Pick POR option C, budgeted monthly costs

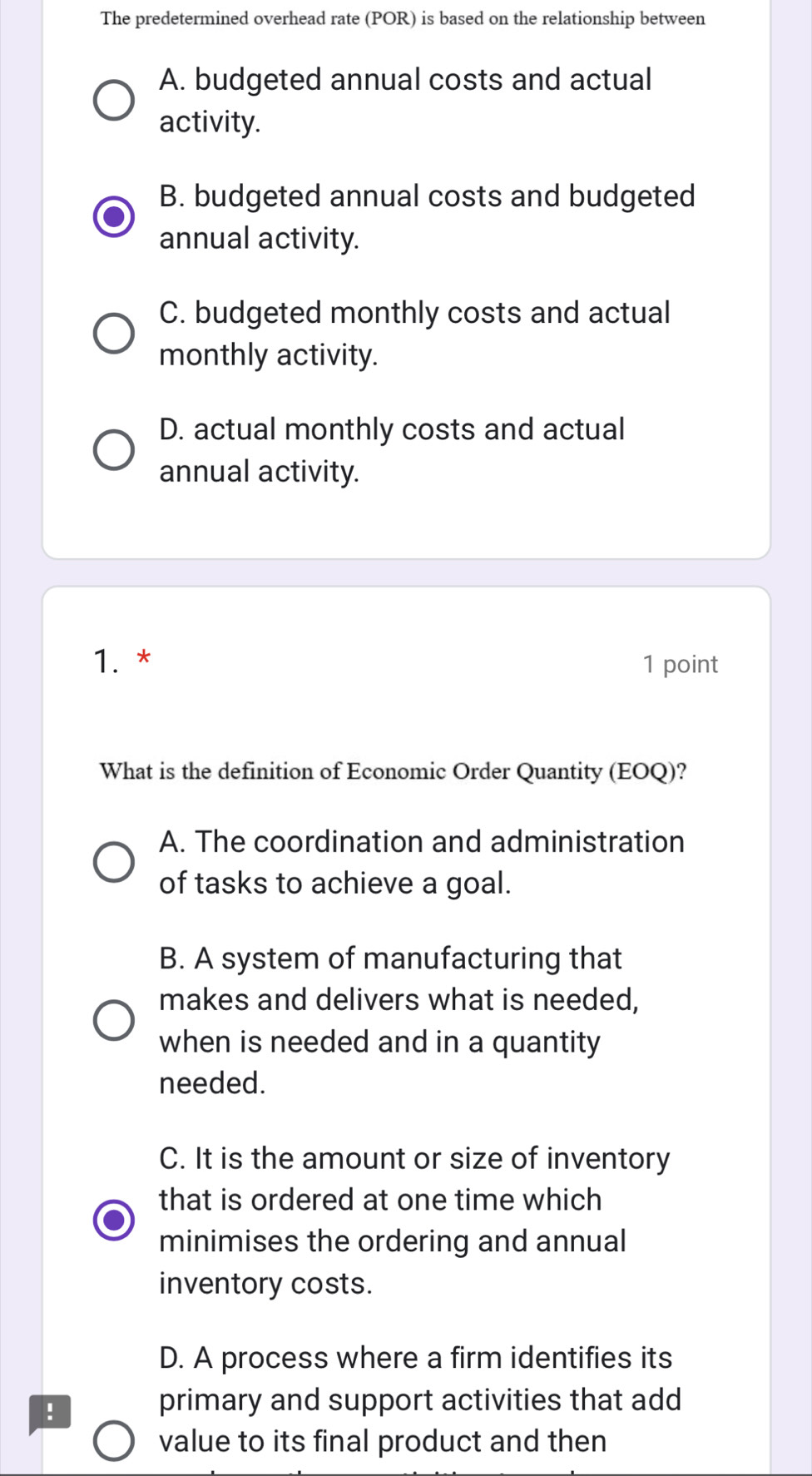(x=113, y=334)
